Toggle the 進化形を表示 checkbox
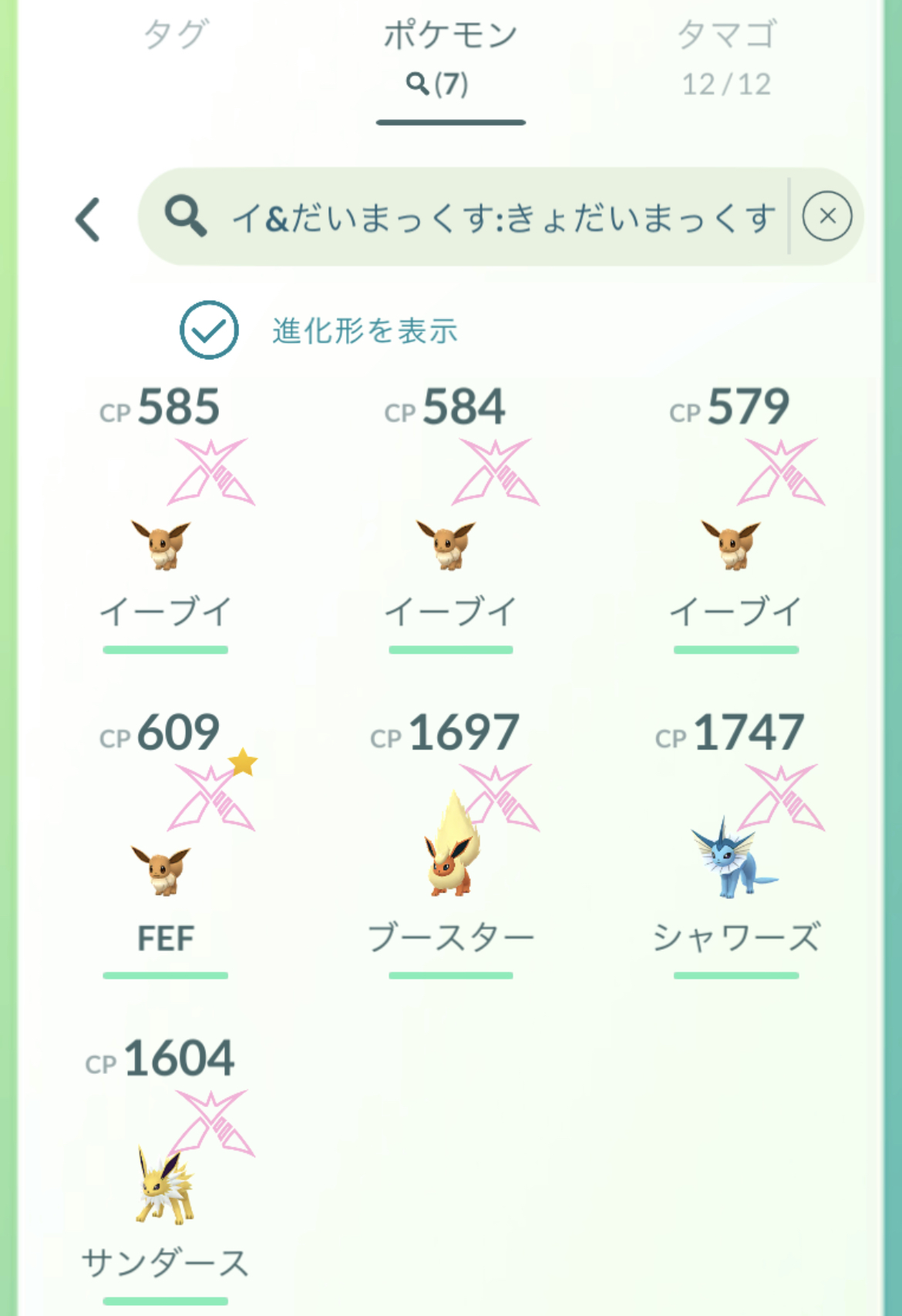Viewport: 902px width, 1316px height. [209, 330]
